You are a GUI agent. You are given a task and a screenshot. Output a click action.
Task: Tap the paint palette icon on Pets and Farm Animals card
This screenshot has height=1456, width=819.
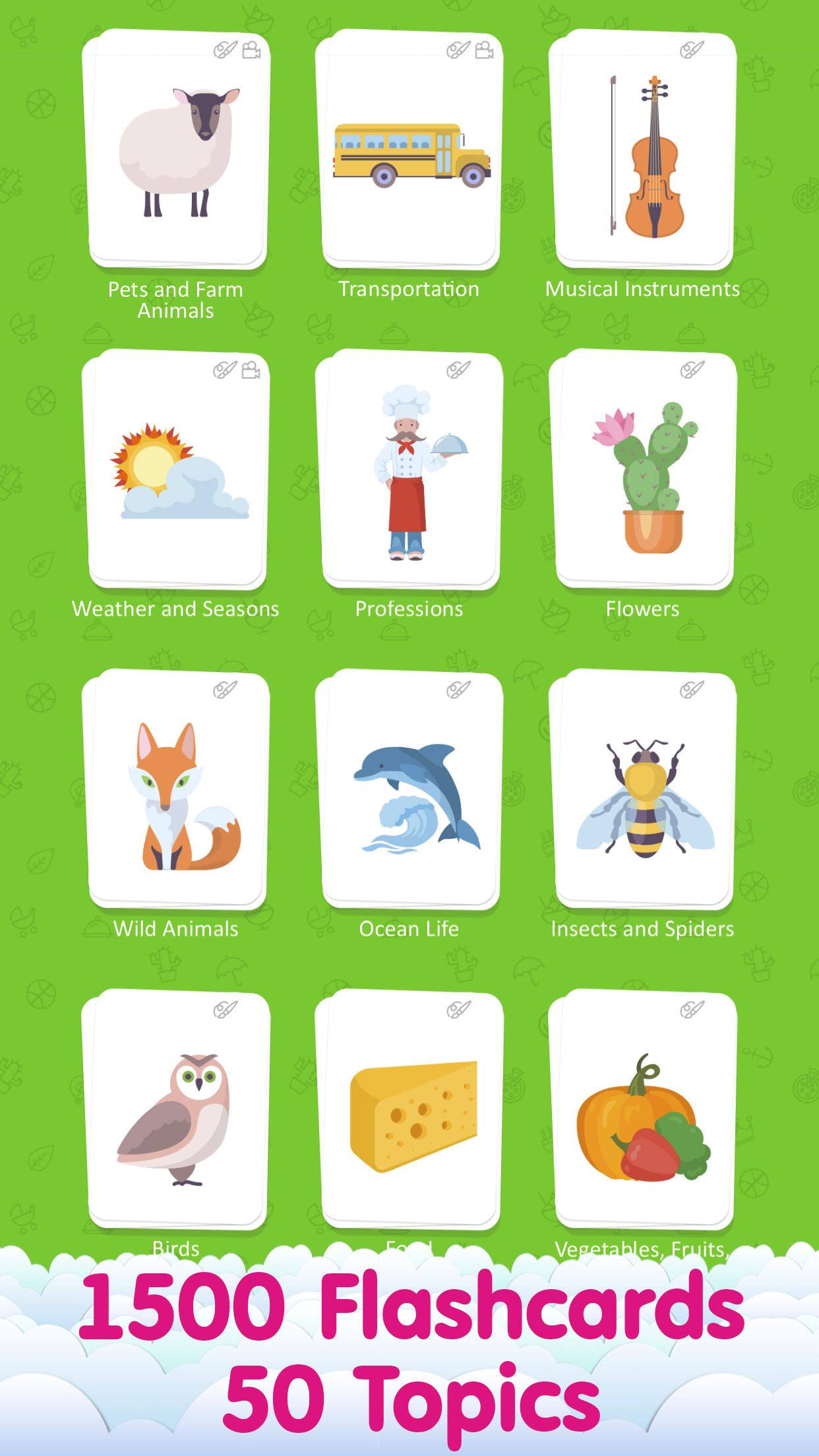point(224,49)
